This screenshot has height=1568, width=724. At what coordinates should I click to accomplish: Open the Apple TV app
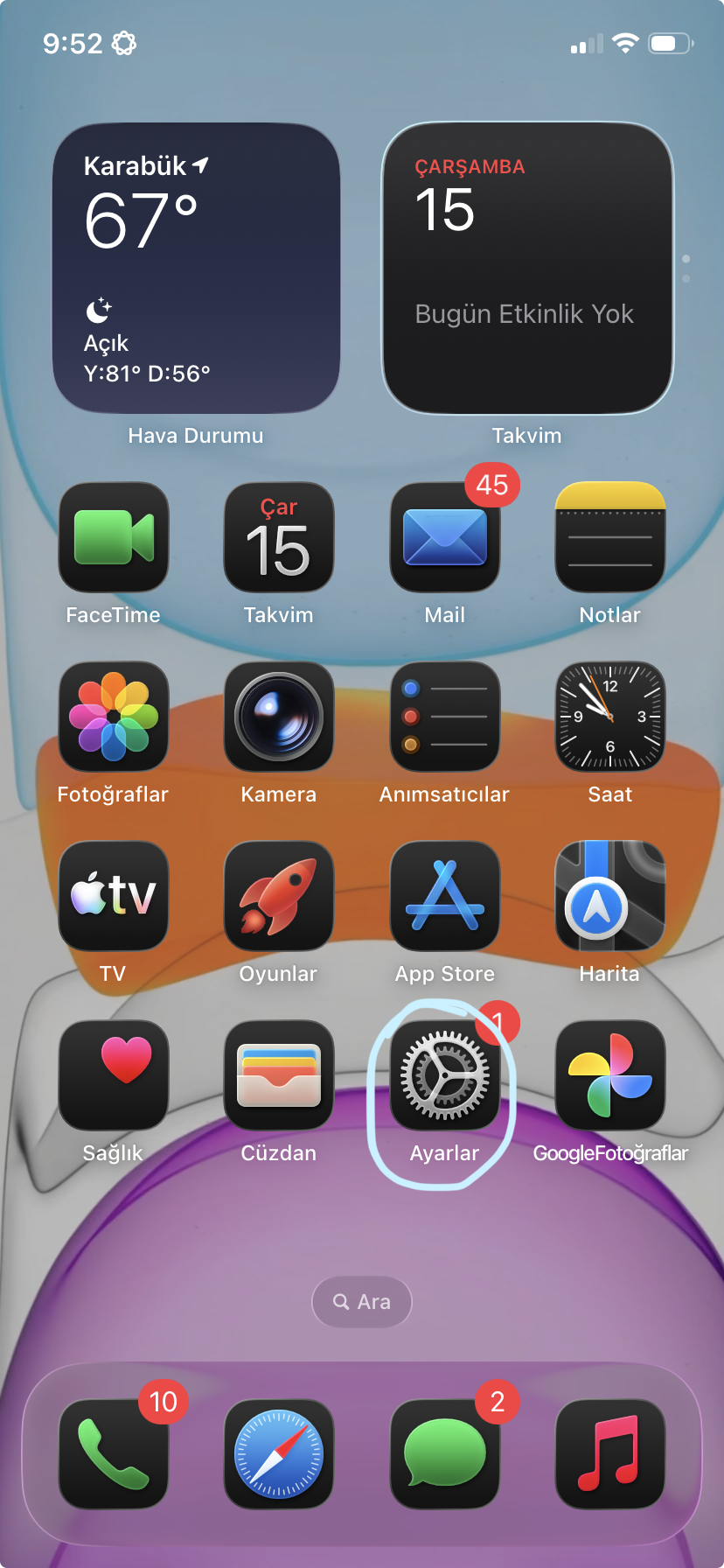click(114, 896)
